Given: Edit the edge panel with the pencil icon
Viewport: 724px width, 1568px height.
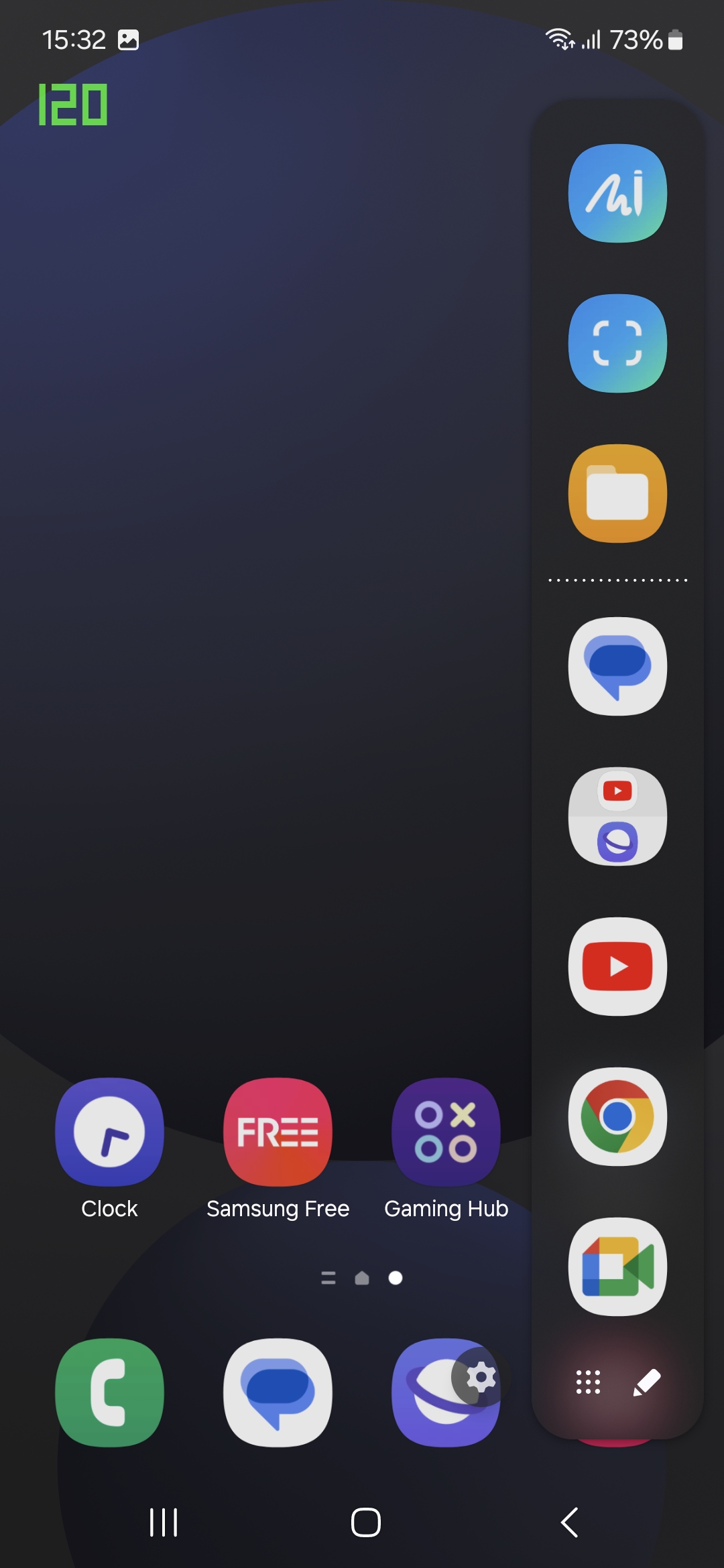Looking at the screenshot, I should tap(647, 1382).
